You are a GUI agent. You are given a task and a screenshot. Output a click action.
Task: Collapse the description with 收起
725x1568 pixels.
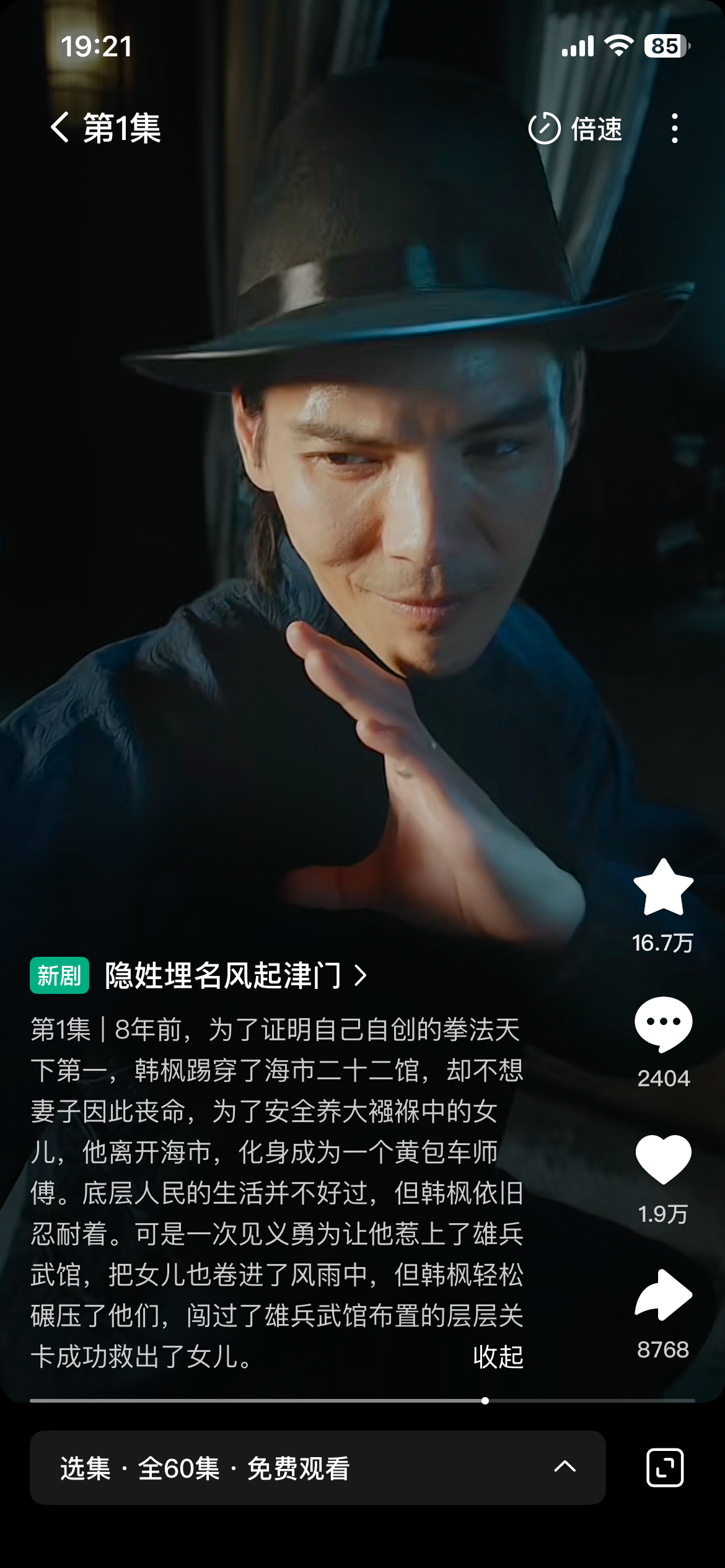[x=498, y=1357]
